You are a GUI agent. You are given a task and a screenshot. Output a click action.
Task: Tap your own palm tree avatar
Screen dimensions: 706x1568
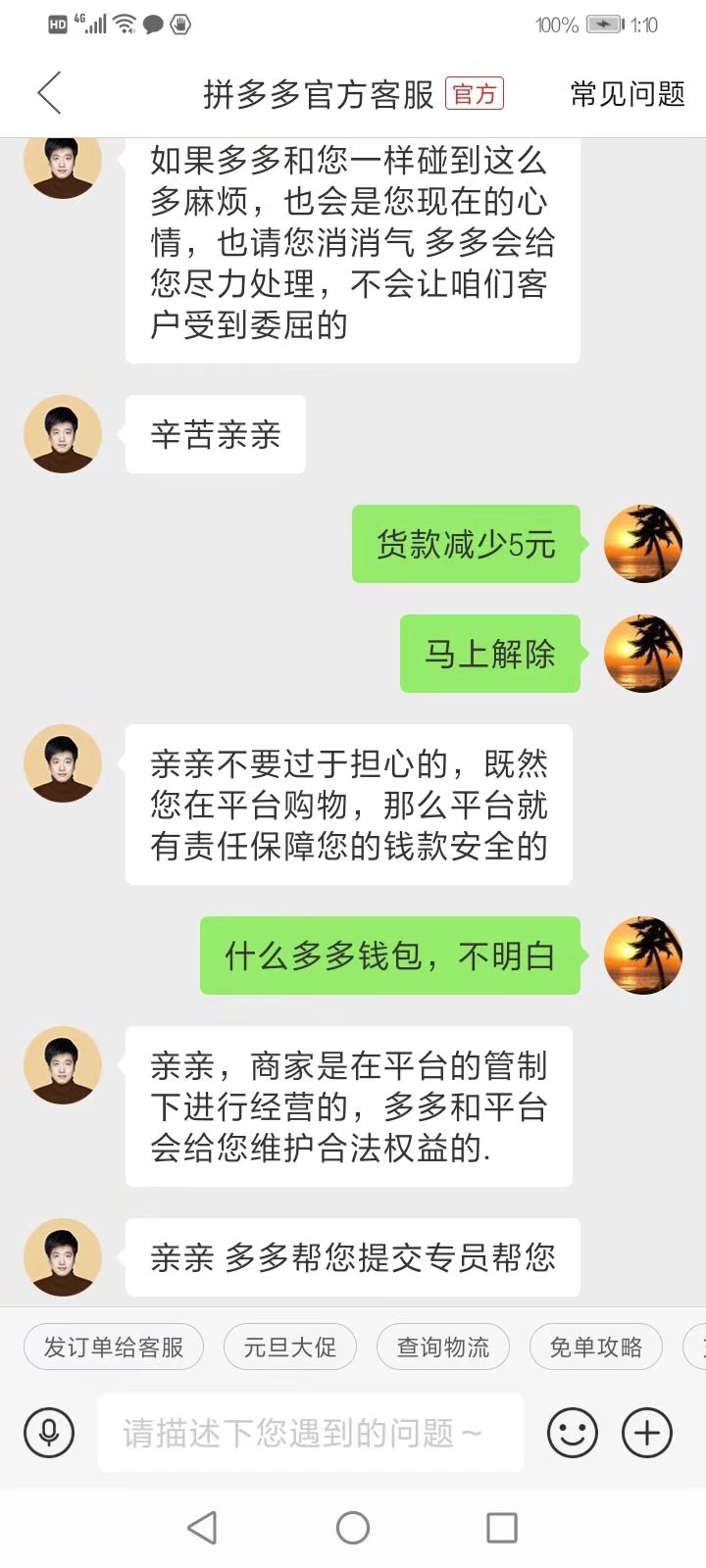643,545
